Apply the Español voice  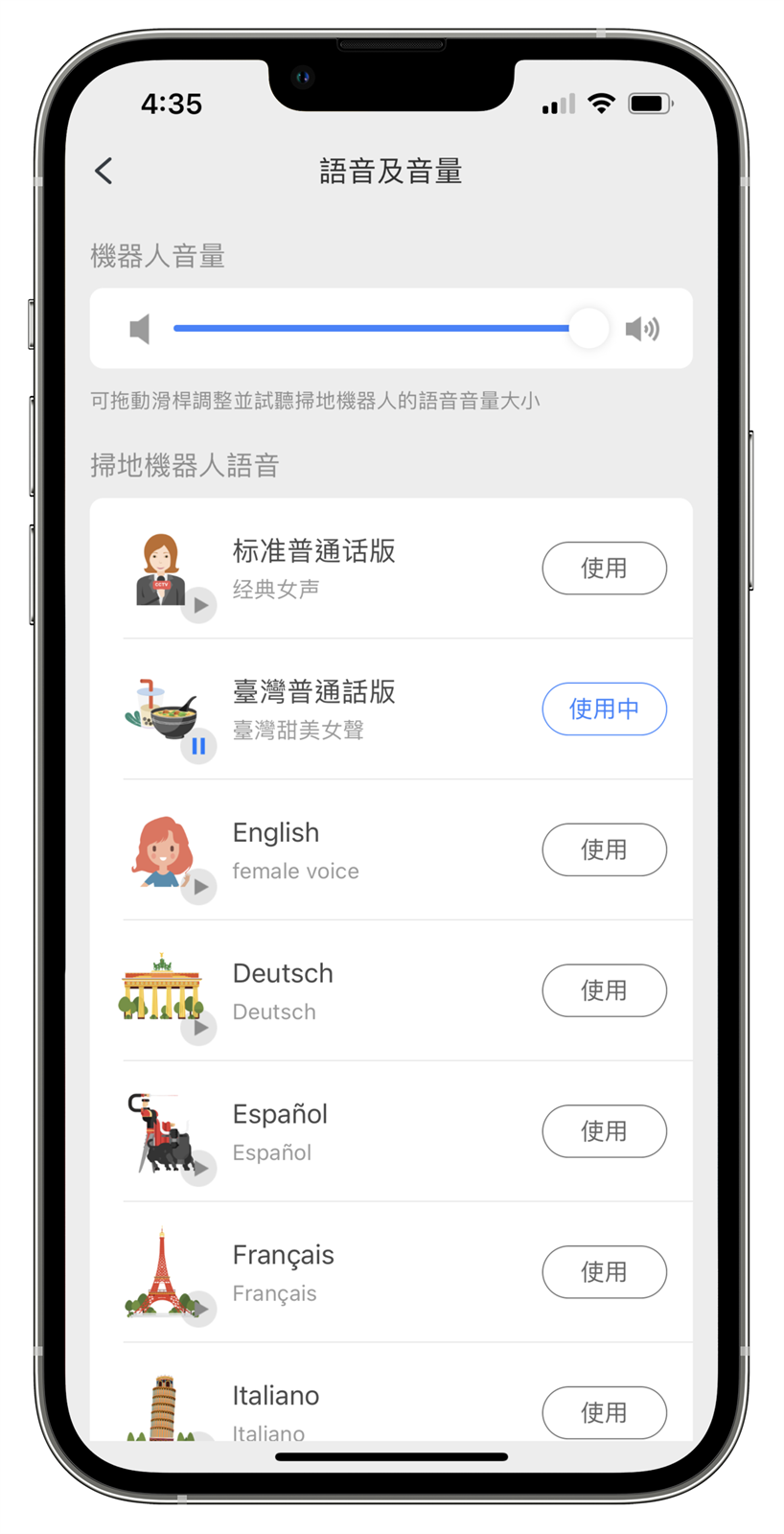click(604, 1131)
